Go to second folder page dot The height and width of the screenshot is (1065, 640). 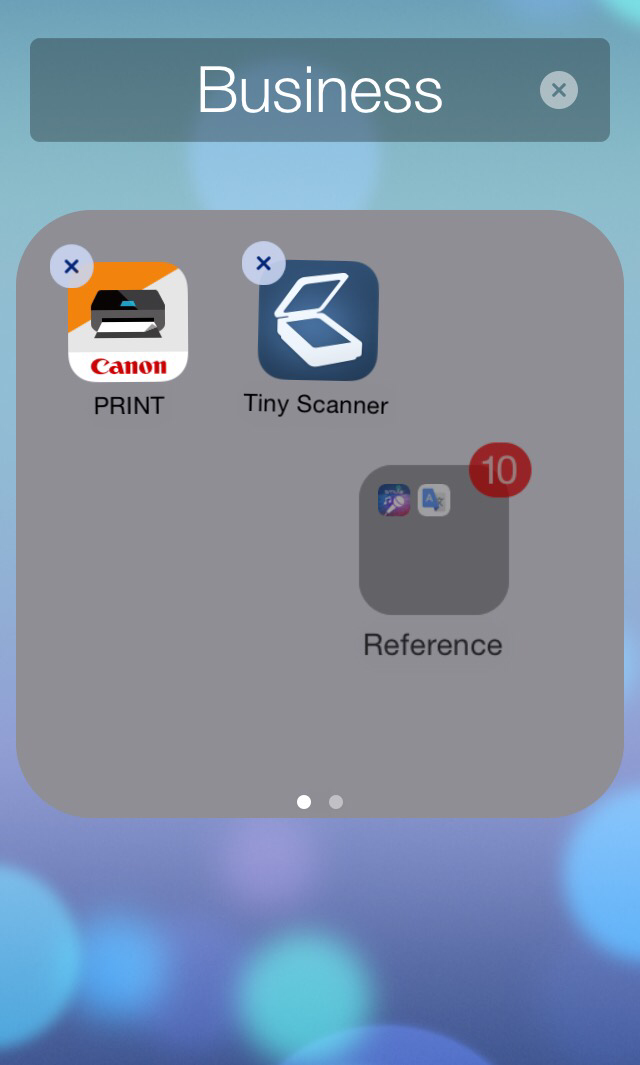pyautogui.click(x=336, y=802)
